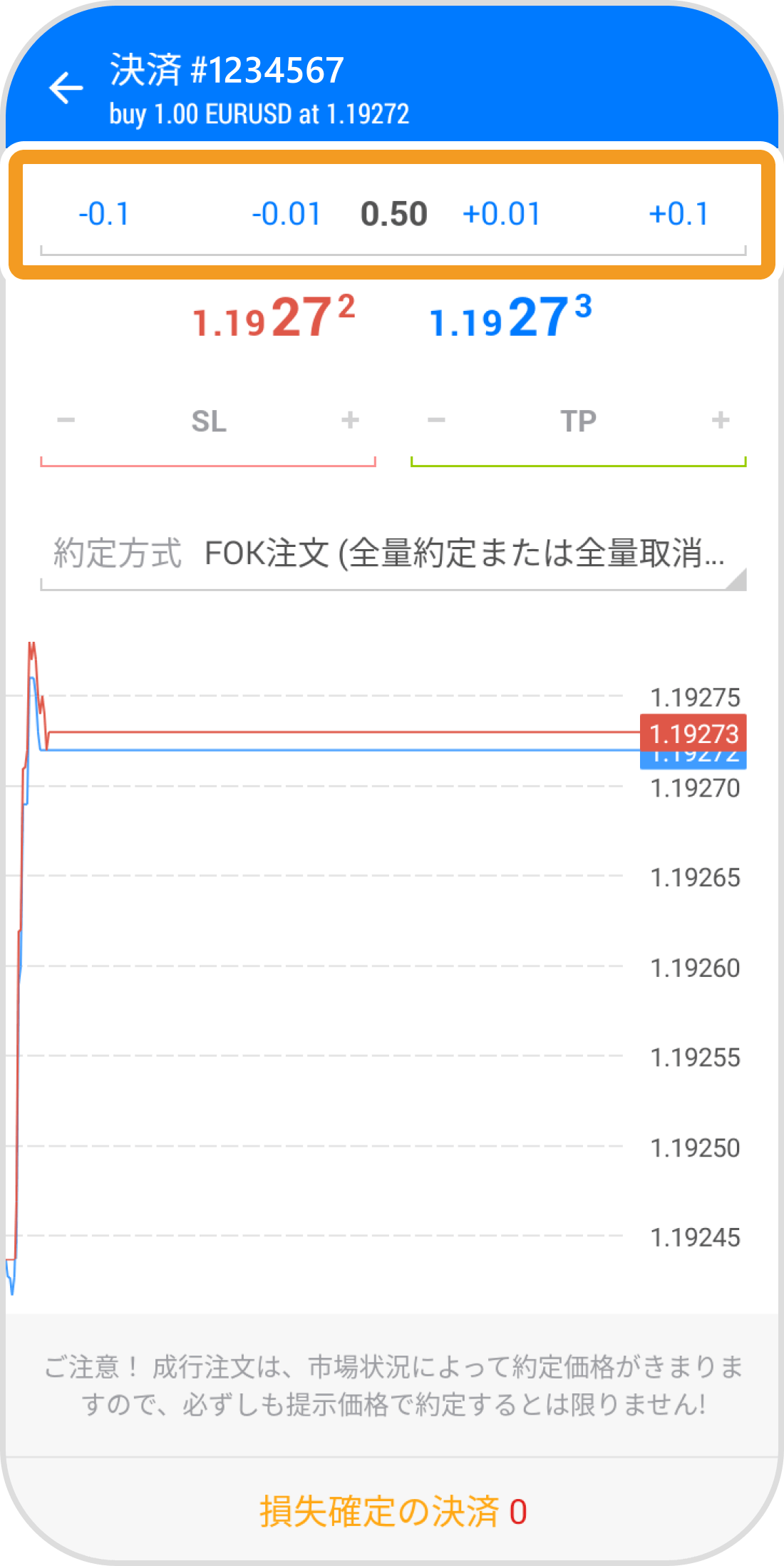
Task: Tap the SL stop loss input field
Action: (x=208, y=420)
